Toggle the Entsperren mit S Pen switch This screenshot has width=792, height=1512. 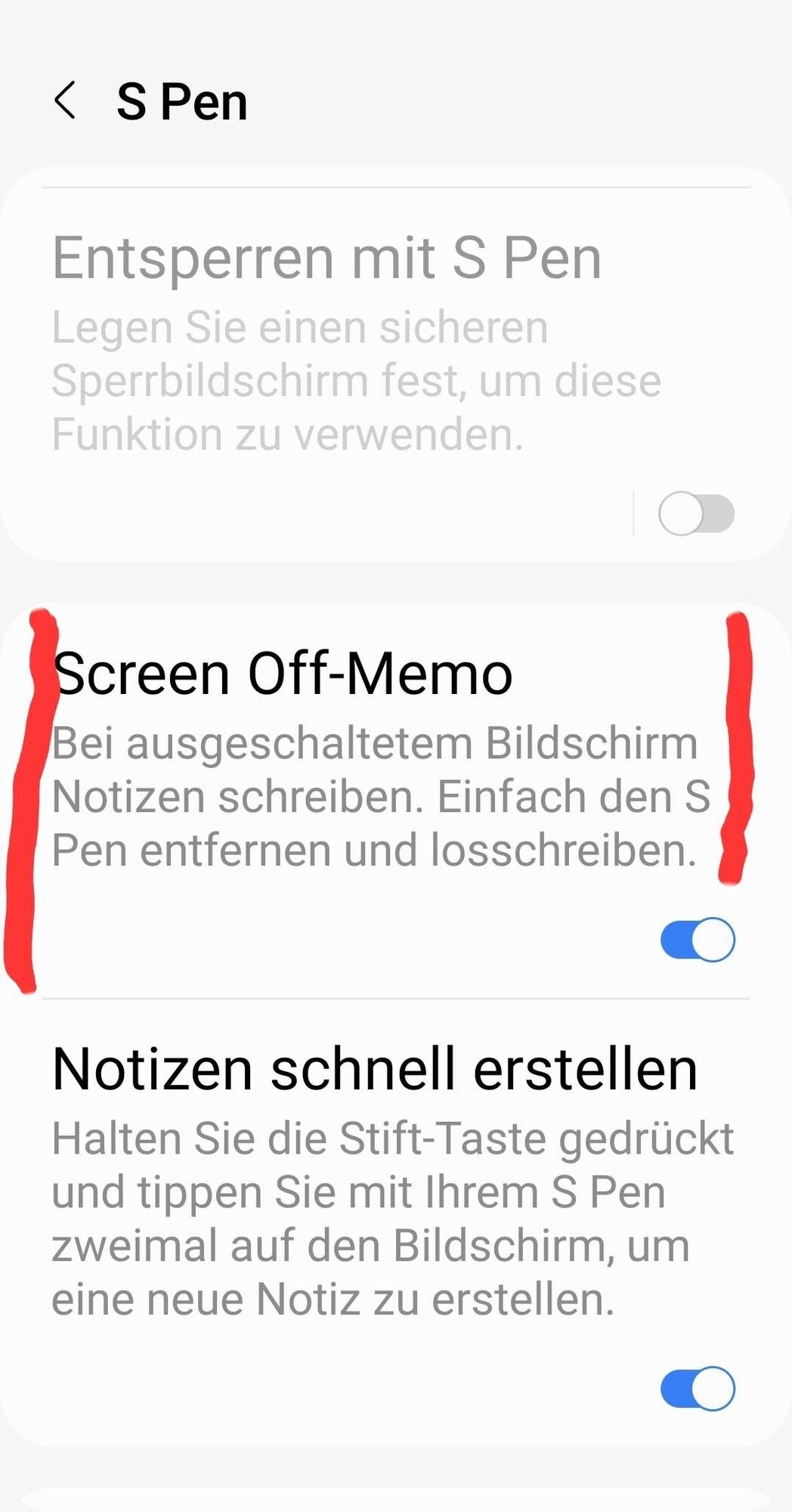pyautogui.click(x=696, y=514)
